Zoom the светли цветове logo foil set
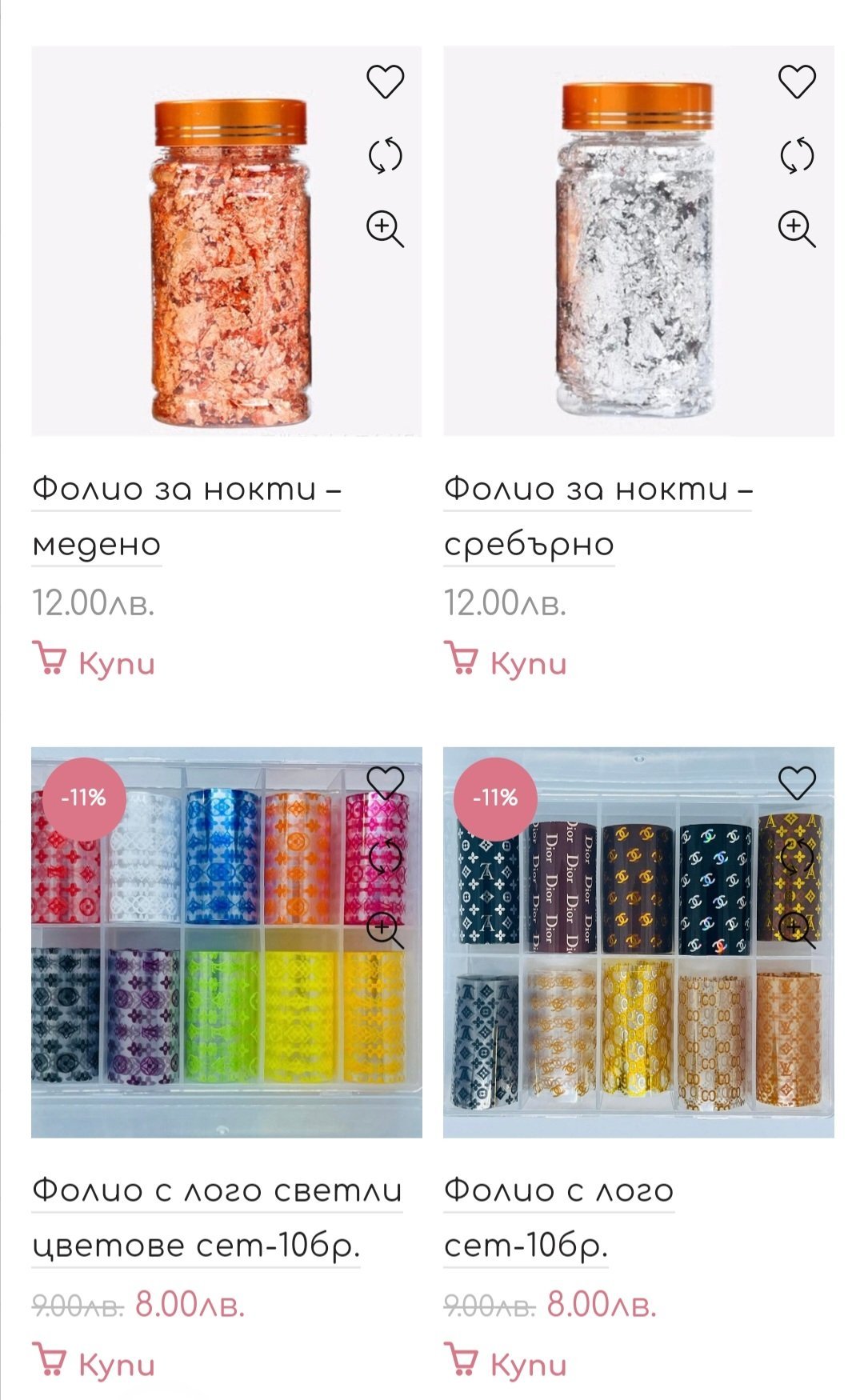Image resolution: width=864 pixels, height=1400 pixels. pyautogui.click(x=385, y=930)
